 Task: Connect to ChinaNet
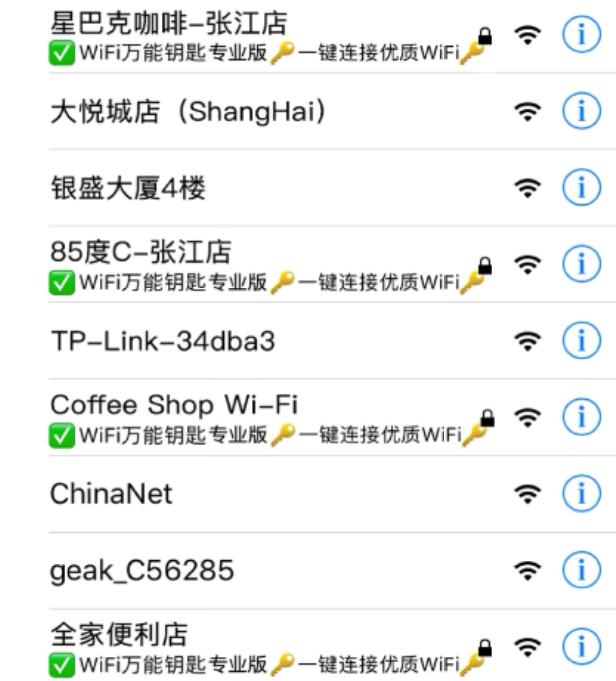(111, 494)
